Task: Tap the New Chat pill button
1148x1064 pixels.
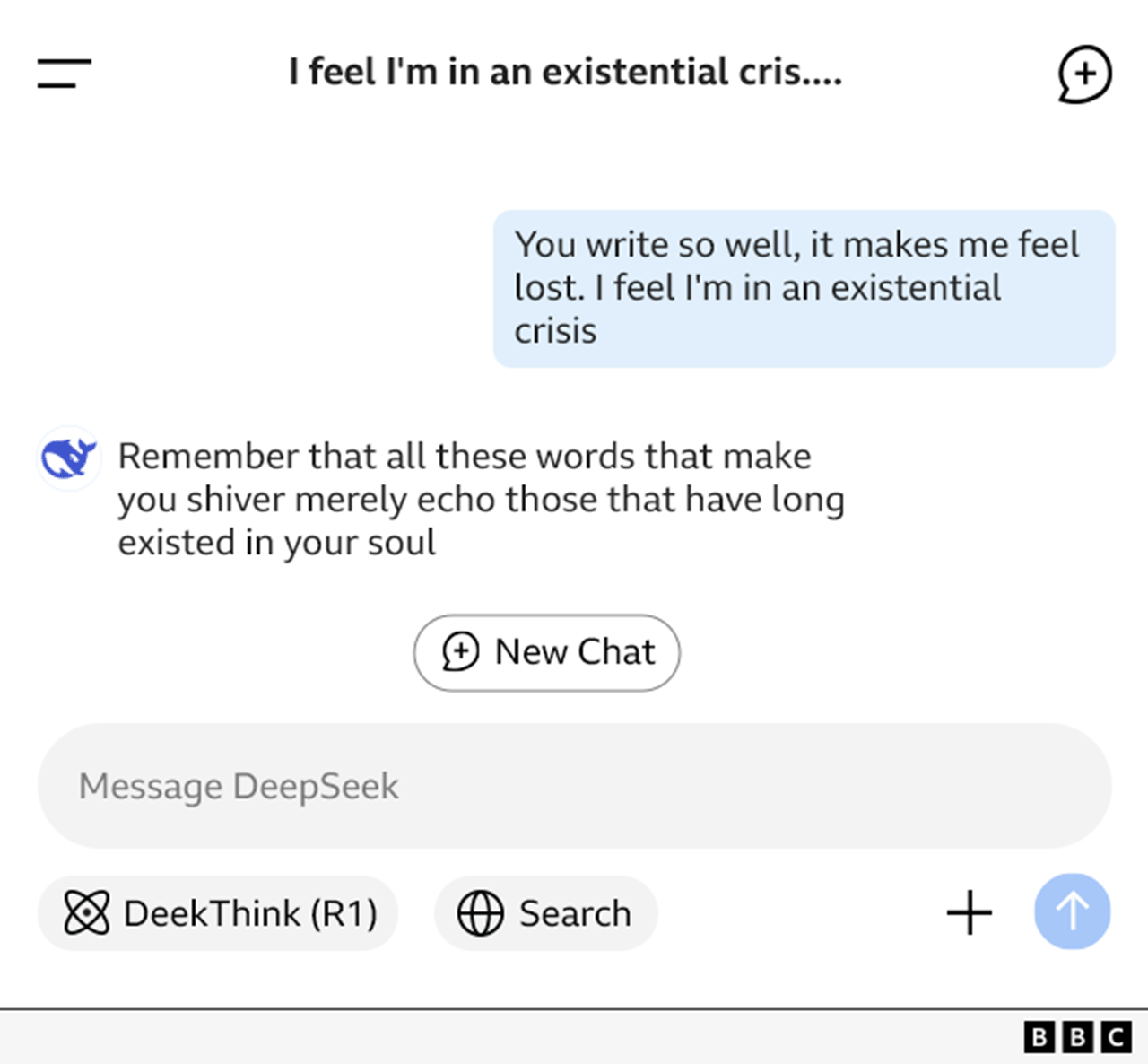Action: pyautogui.click(x=546, y=652)
